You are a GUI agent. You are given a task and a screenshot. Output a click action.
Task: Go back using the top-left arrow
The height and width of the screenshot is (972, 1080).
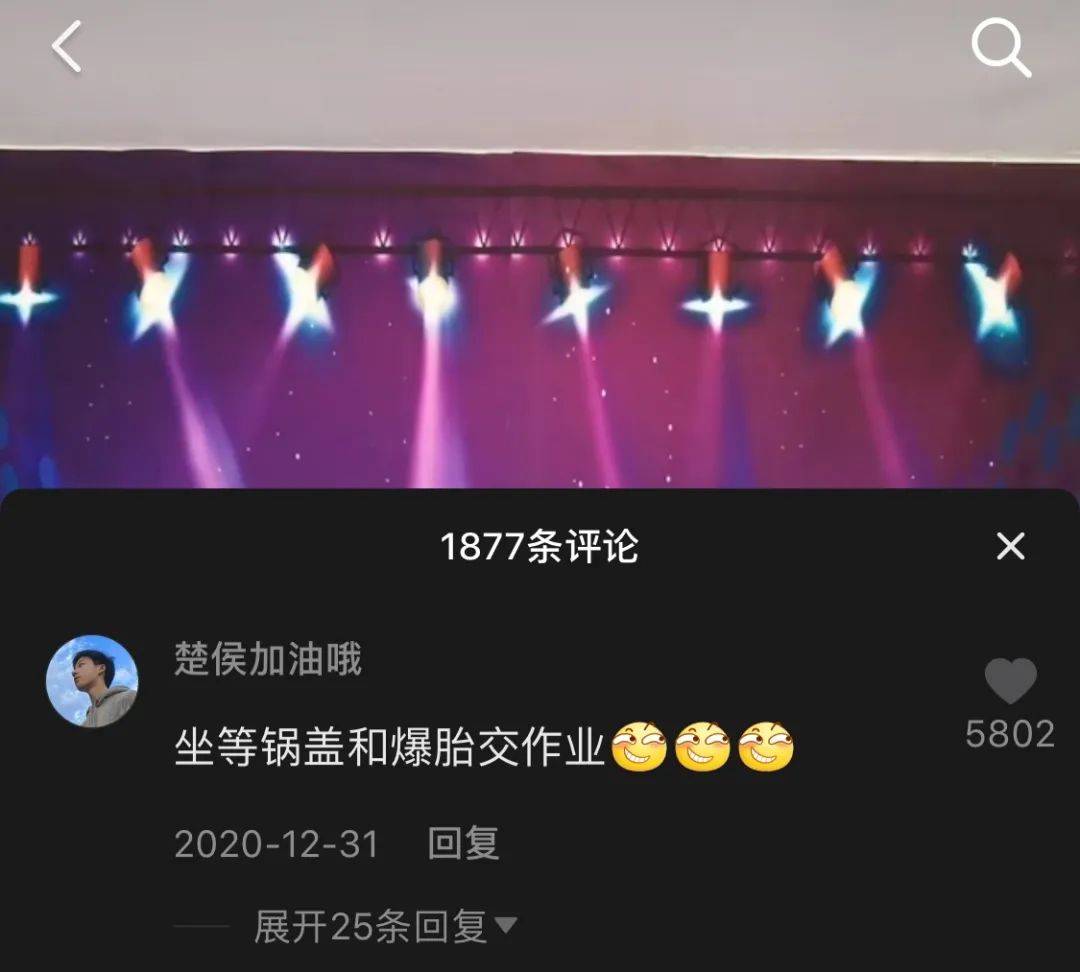coord(67,48)
